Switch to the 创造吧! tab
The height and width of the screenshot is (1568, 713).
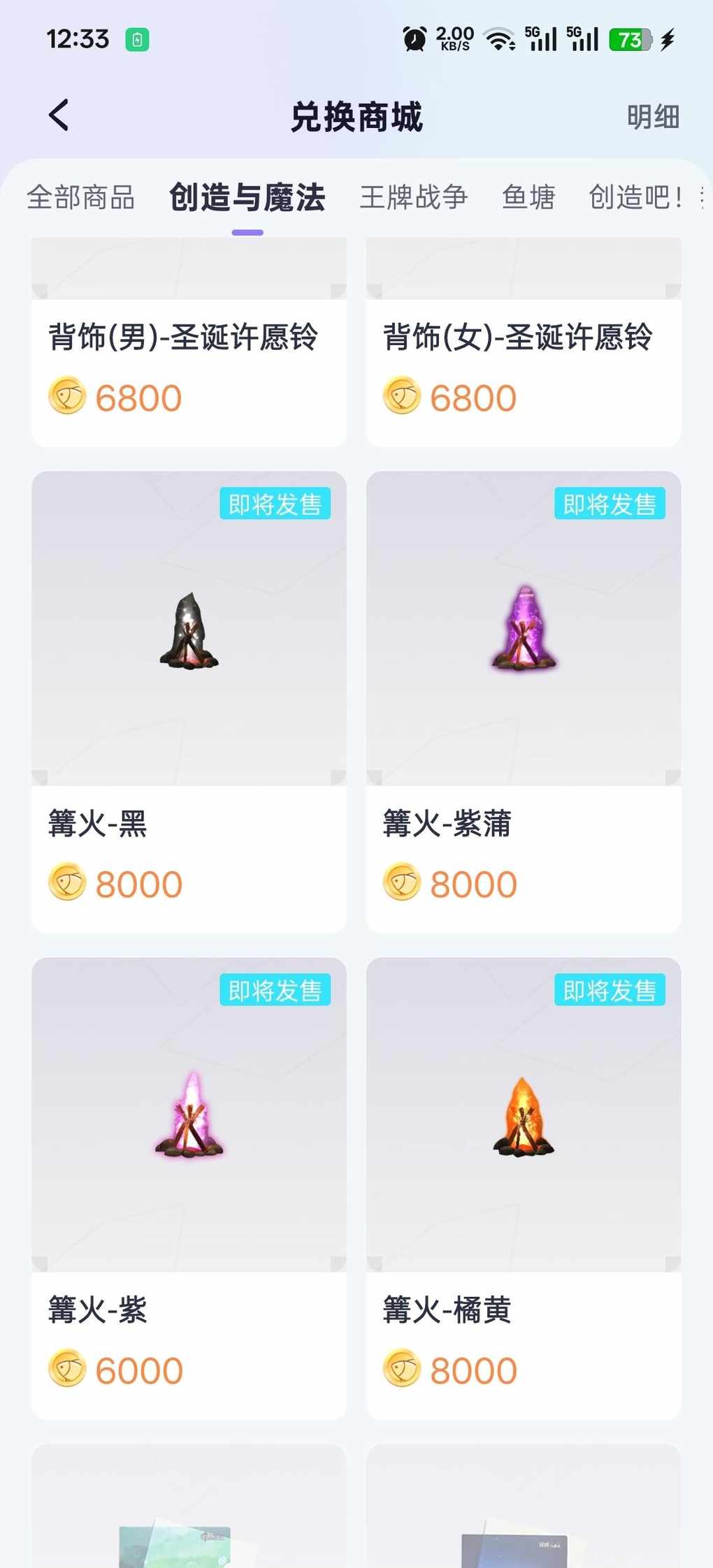tap(635, 198)
